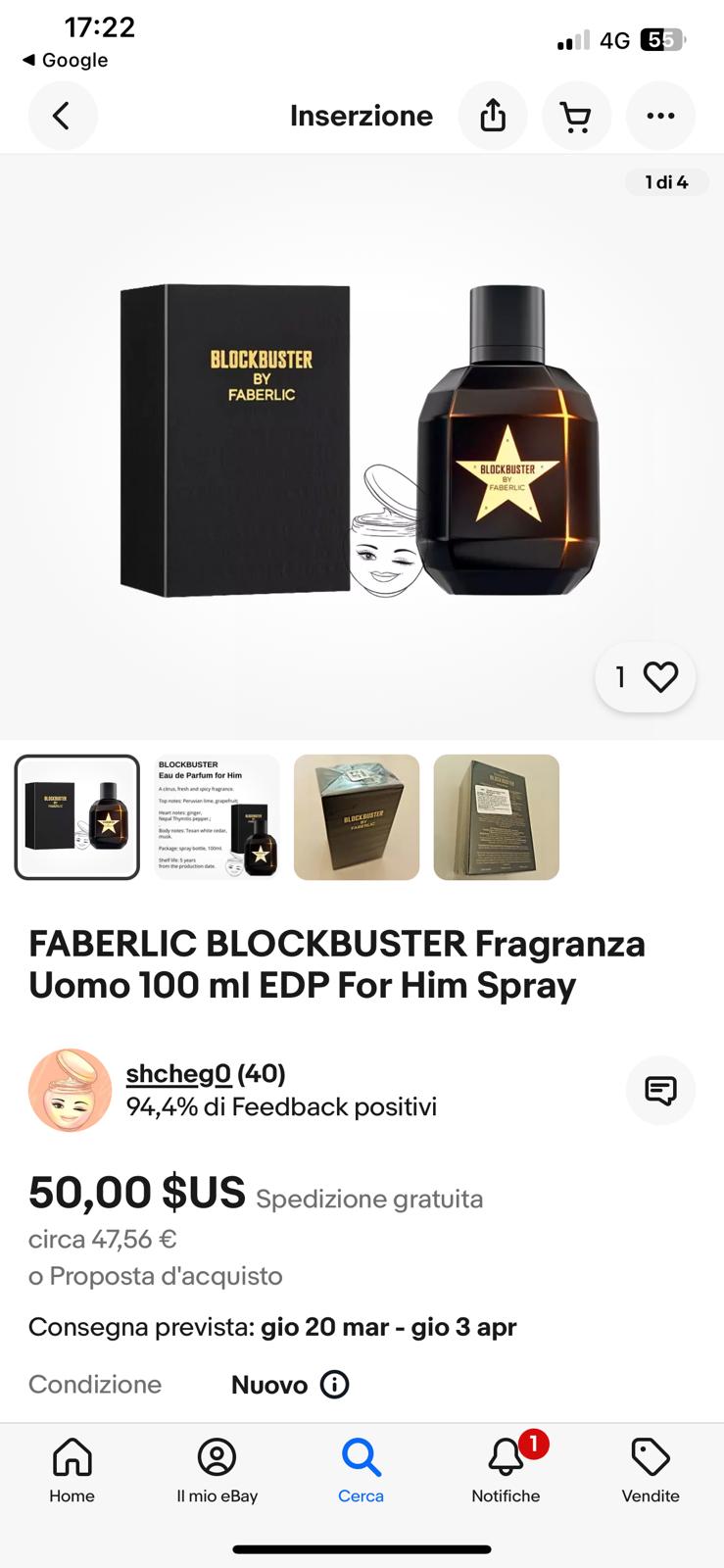
Task: Open the shopping cart
Action: [x=576, y=116]
